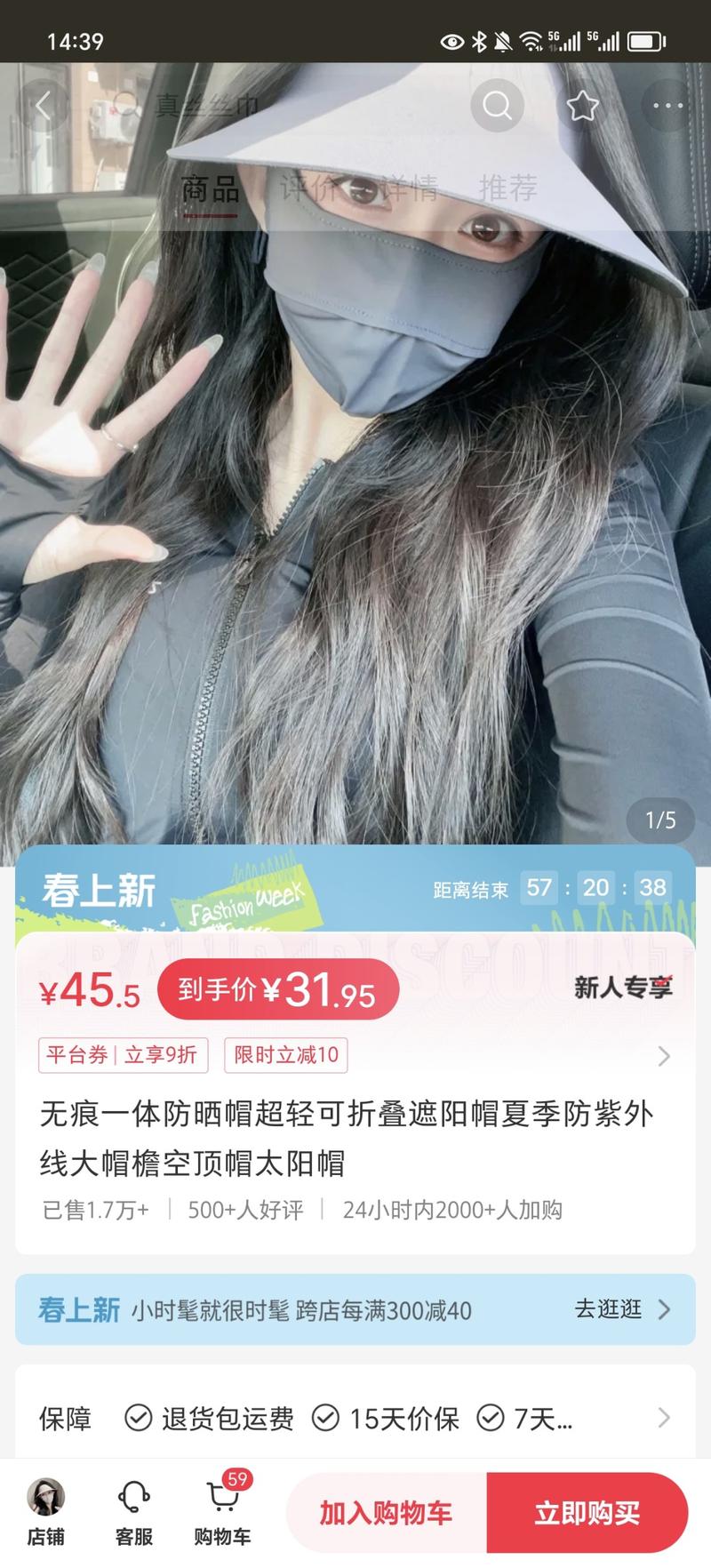
Task: Switch to the 详情 tab
Action: pos(407,188)
